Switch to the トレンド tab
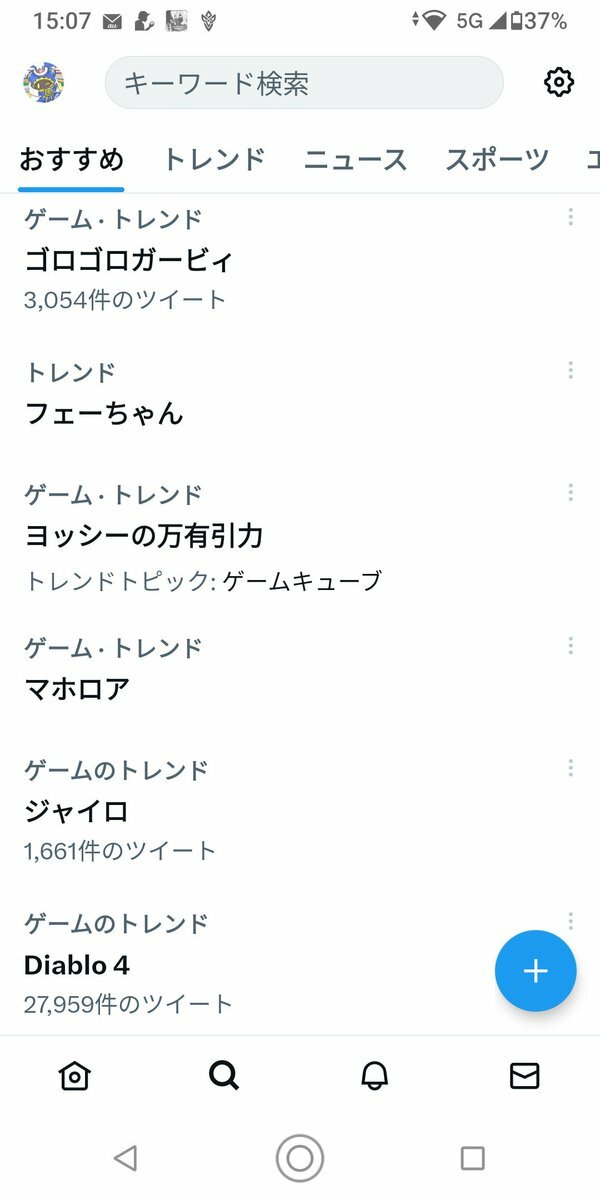This screenshot has height=1200, width=600. (214, 160)
